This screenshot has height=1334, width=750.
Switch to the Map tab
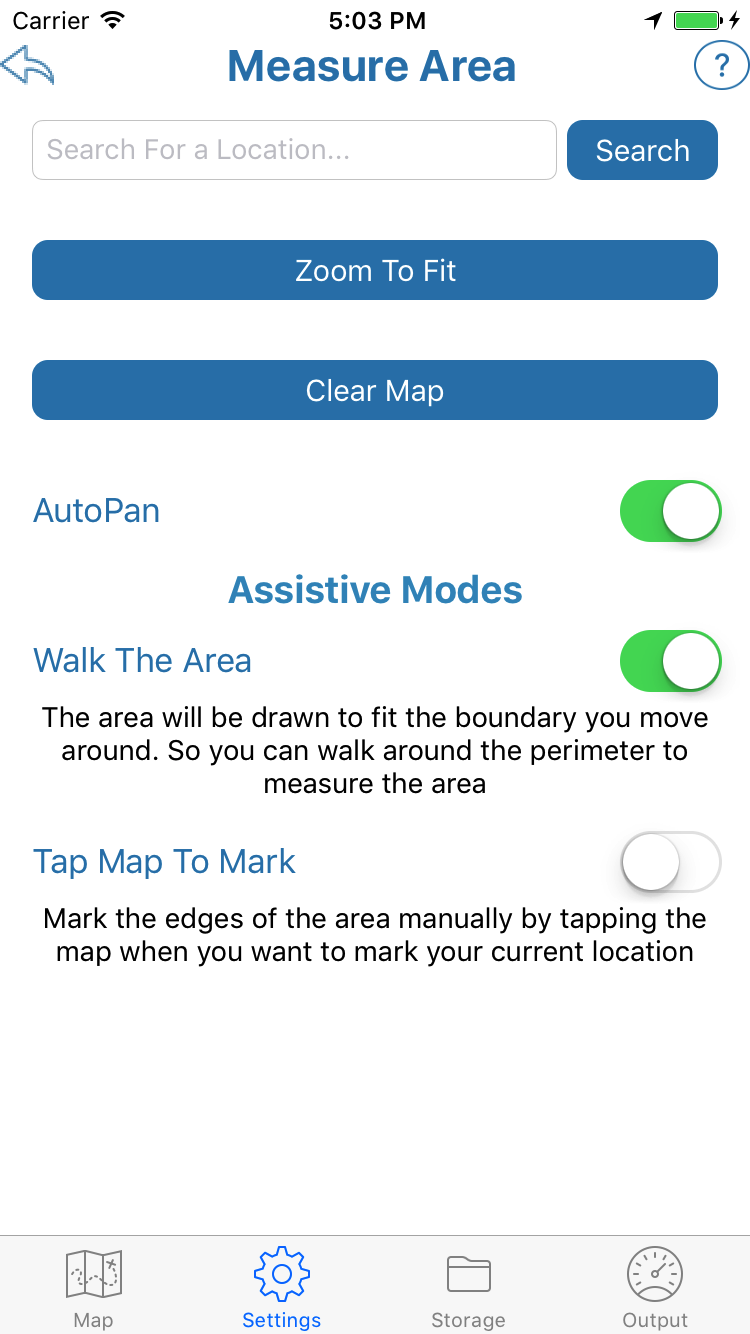click(94, 1287)
